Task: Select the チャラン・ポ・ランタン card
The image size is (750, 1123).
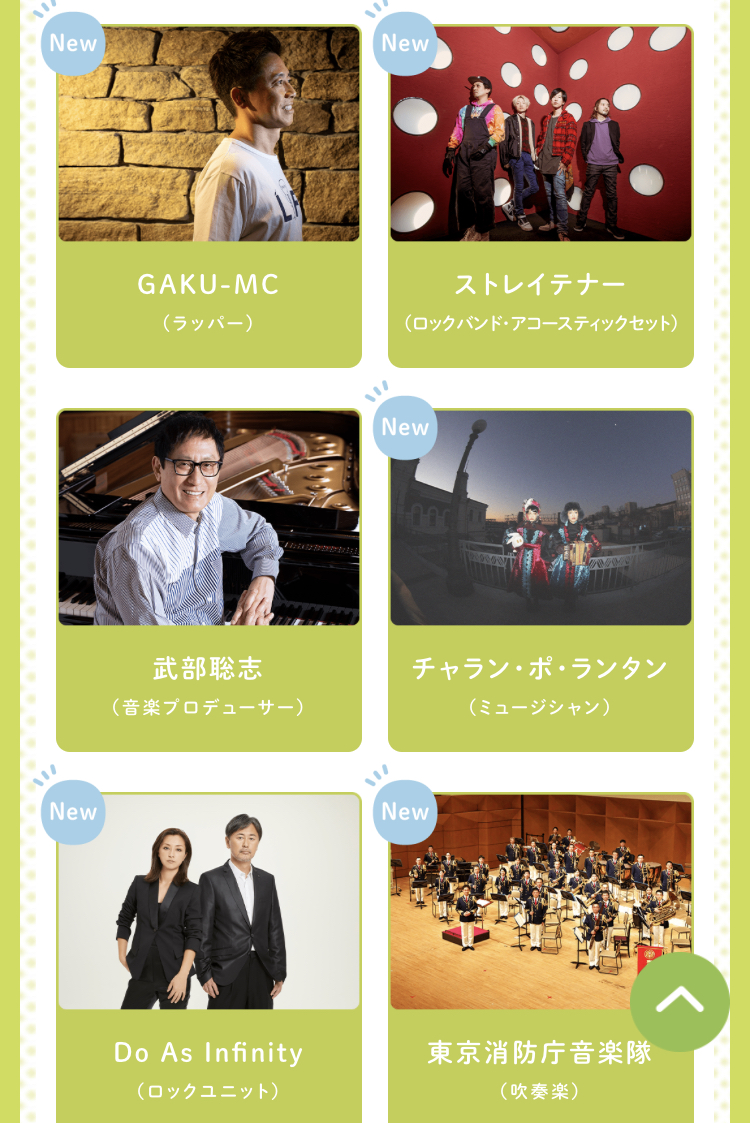Action: (x=540, y=578)
